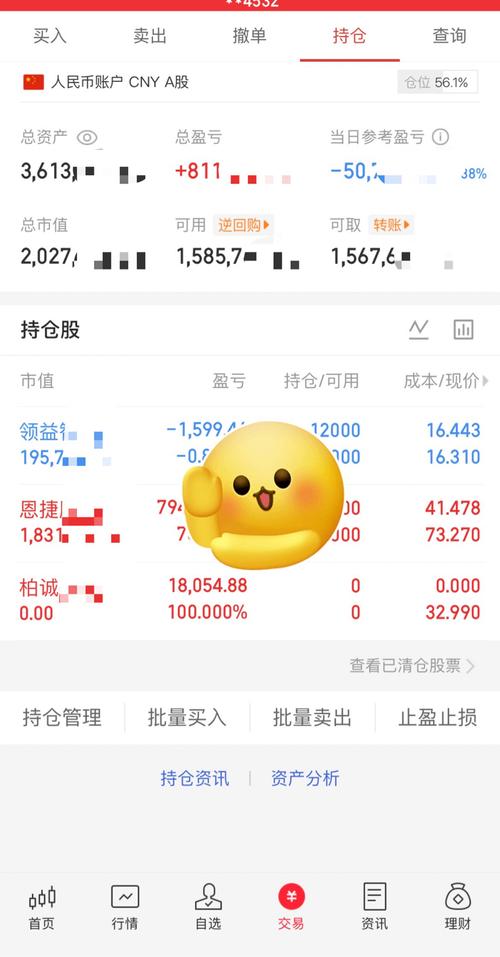The height and width of the screenshot is (957, 500).
Task: Open the line chart icon beside 持仓股
Action: tap(419, 330)
